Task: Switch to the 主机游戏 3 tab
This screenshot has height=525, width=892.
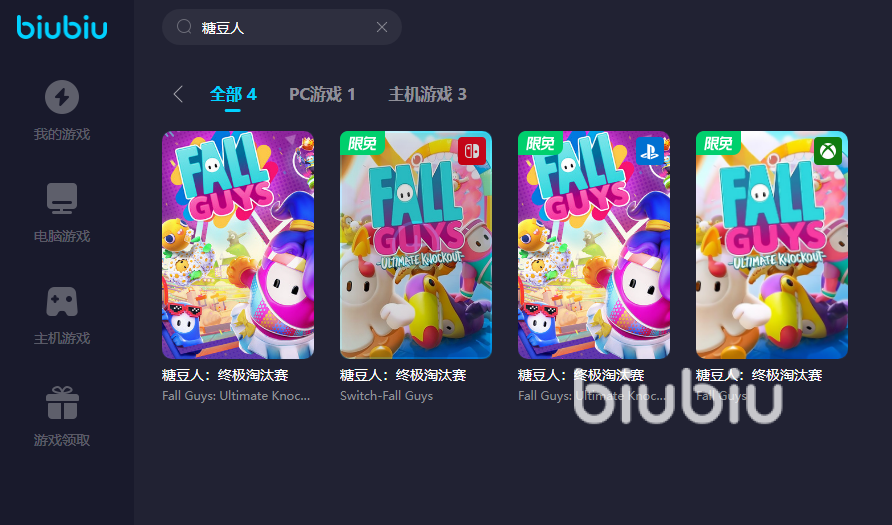Action: click(427, 94)
